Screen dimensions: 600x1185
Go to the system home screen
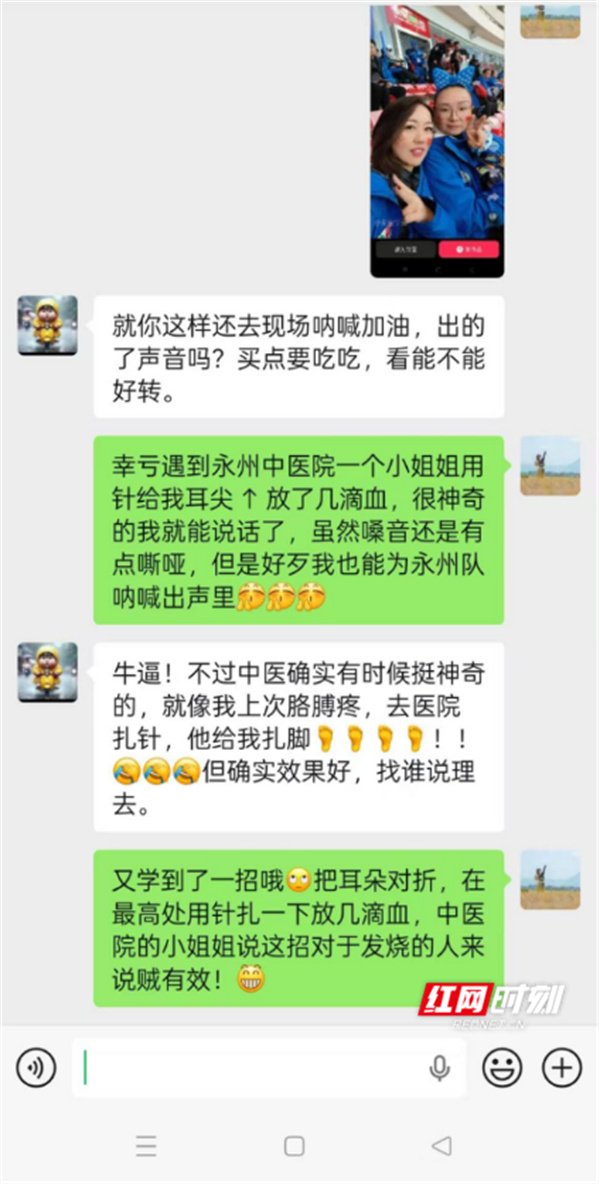pyautogui.click(x=294, y=1146)
